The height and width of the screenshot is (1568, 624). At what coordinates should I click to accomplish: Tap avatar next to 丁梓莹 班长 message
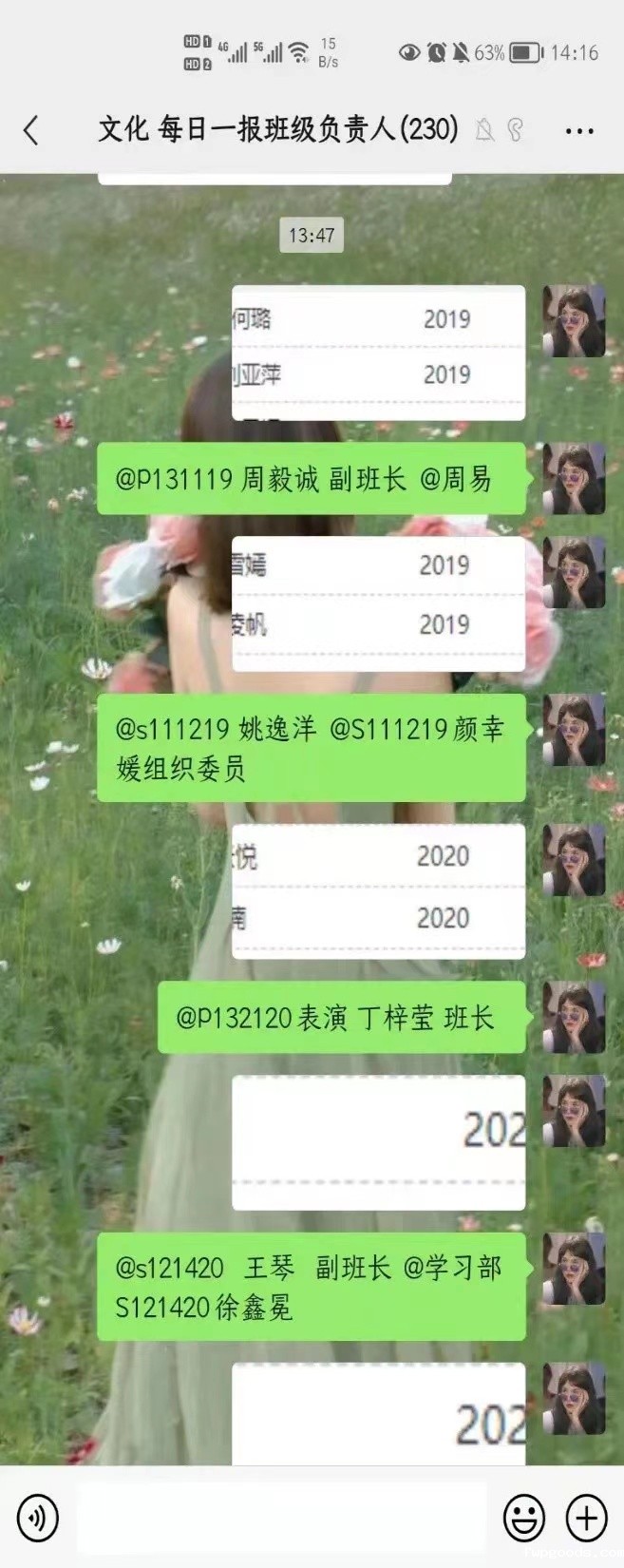[574, 1018]
